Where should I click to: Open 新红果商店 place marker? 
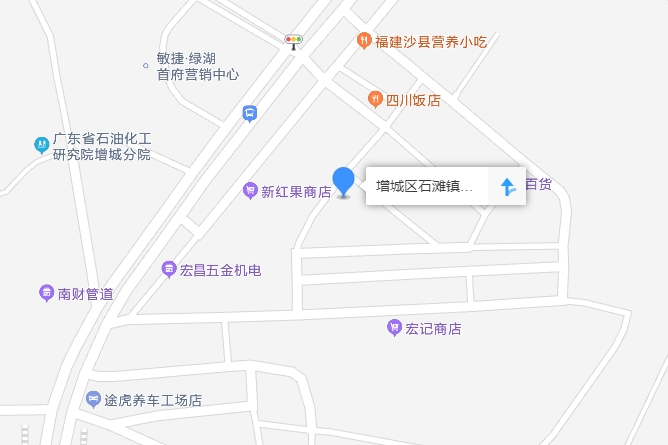[251, 191]
